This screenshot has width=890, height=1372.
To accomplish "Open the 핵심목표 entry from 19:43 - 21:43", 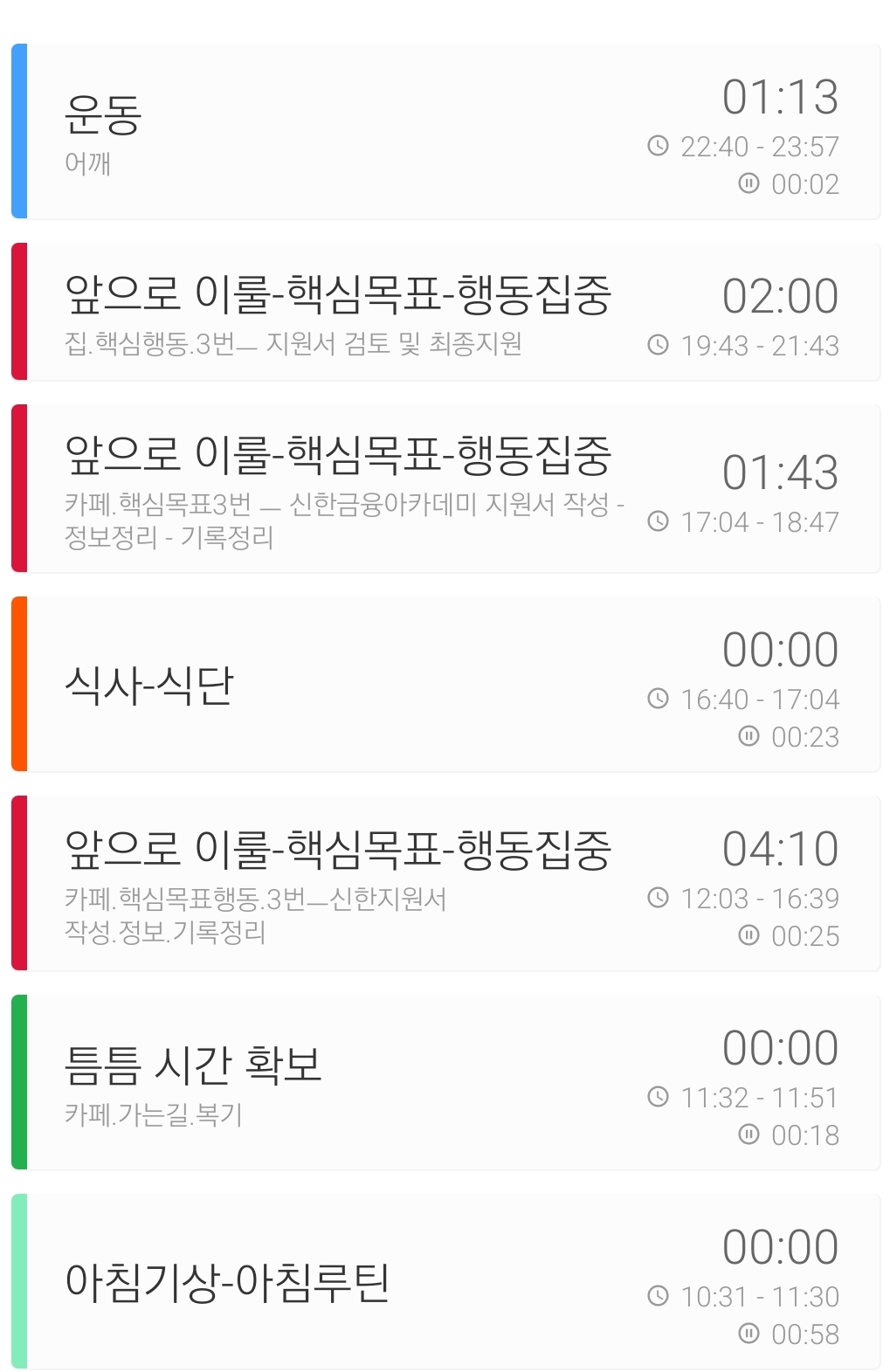I will point(445,312).
